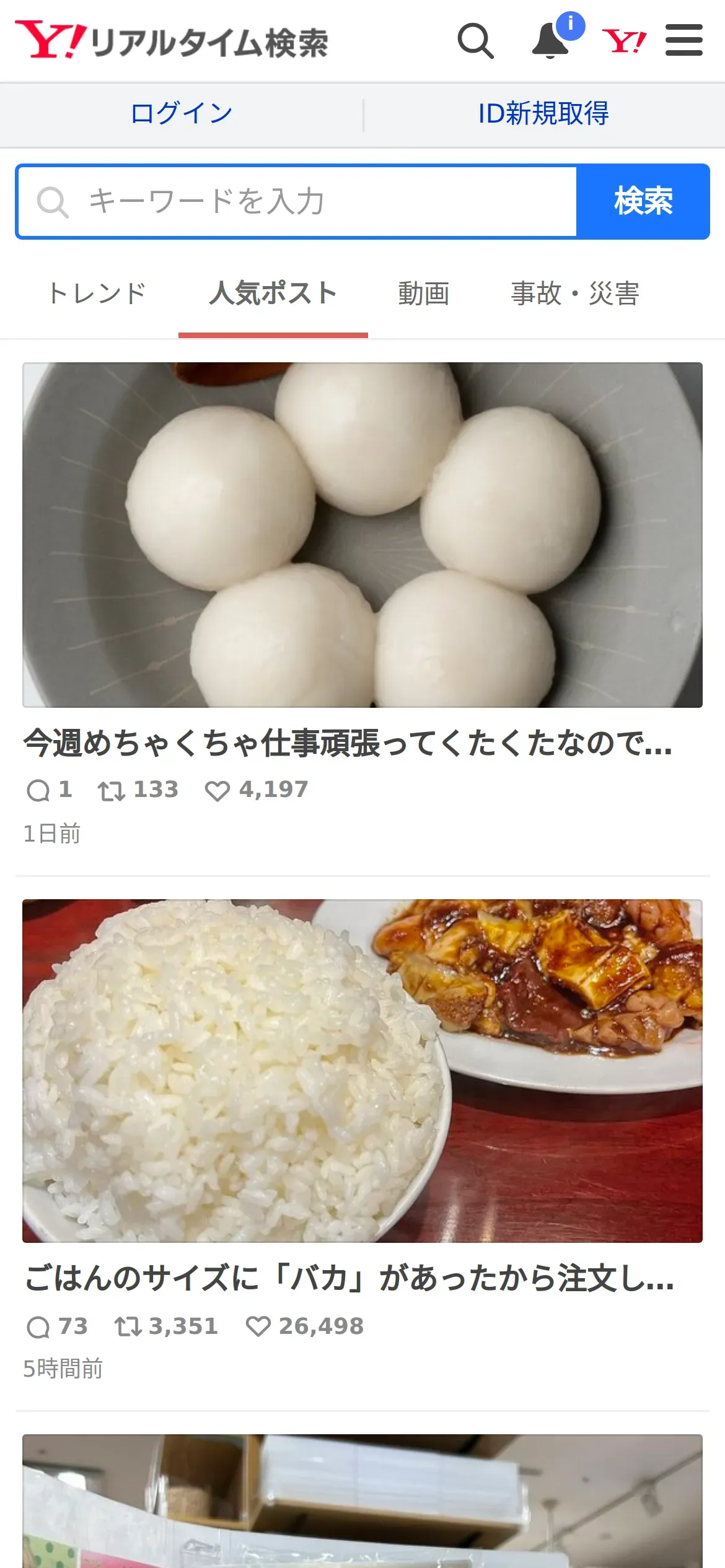Tap the Yahoo! リアルタイム検索 header logo
This screenshot has height=1568, width=725.
pos(172,41)
